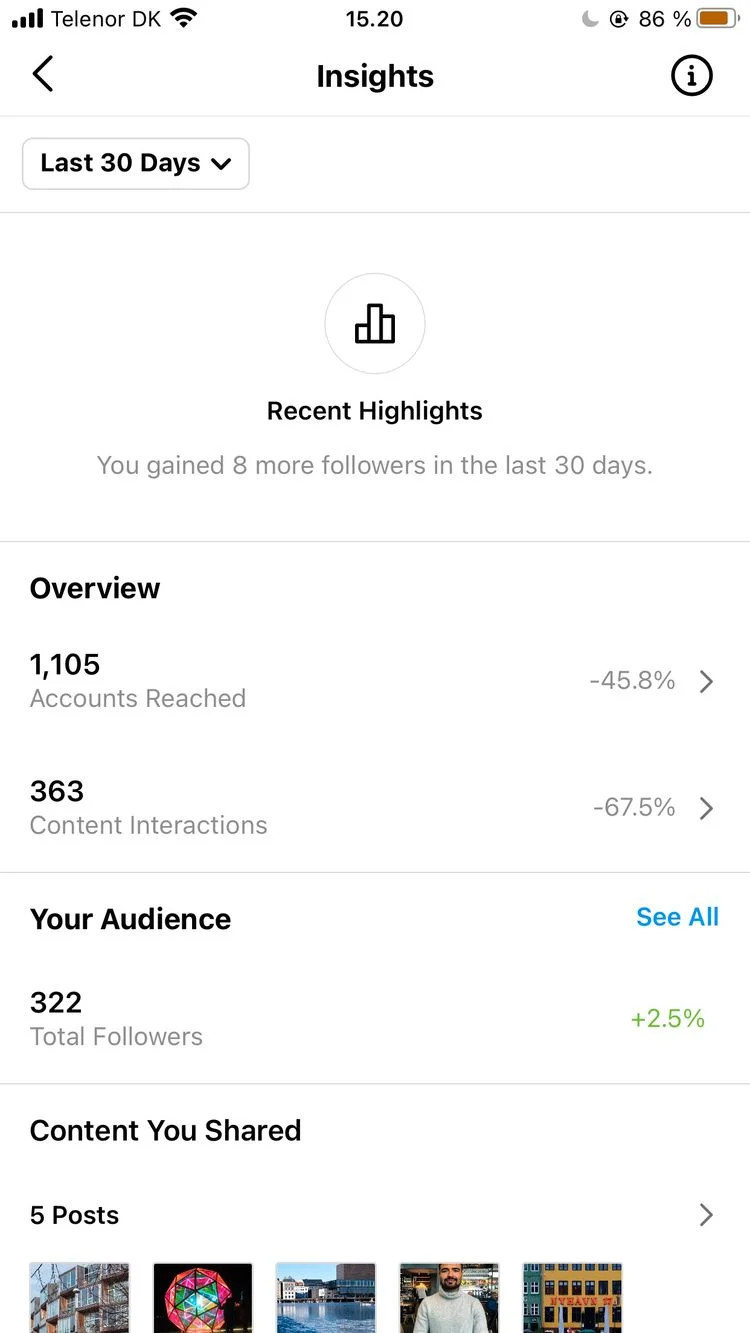Open the apartment building post thumbnail
Image resolution: width=750 pixels, height=1333 pixels.
coord(80,1297)
